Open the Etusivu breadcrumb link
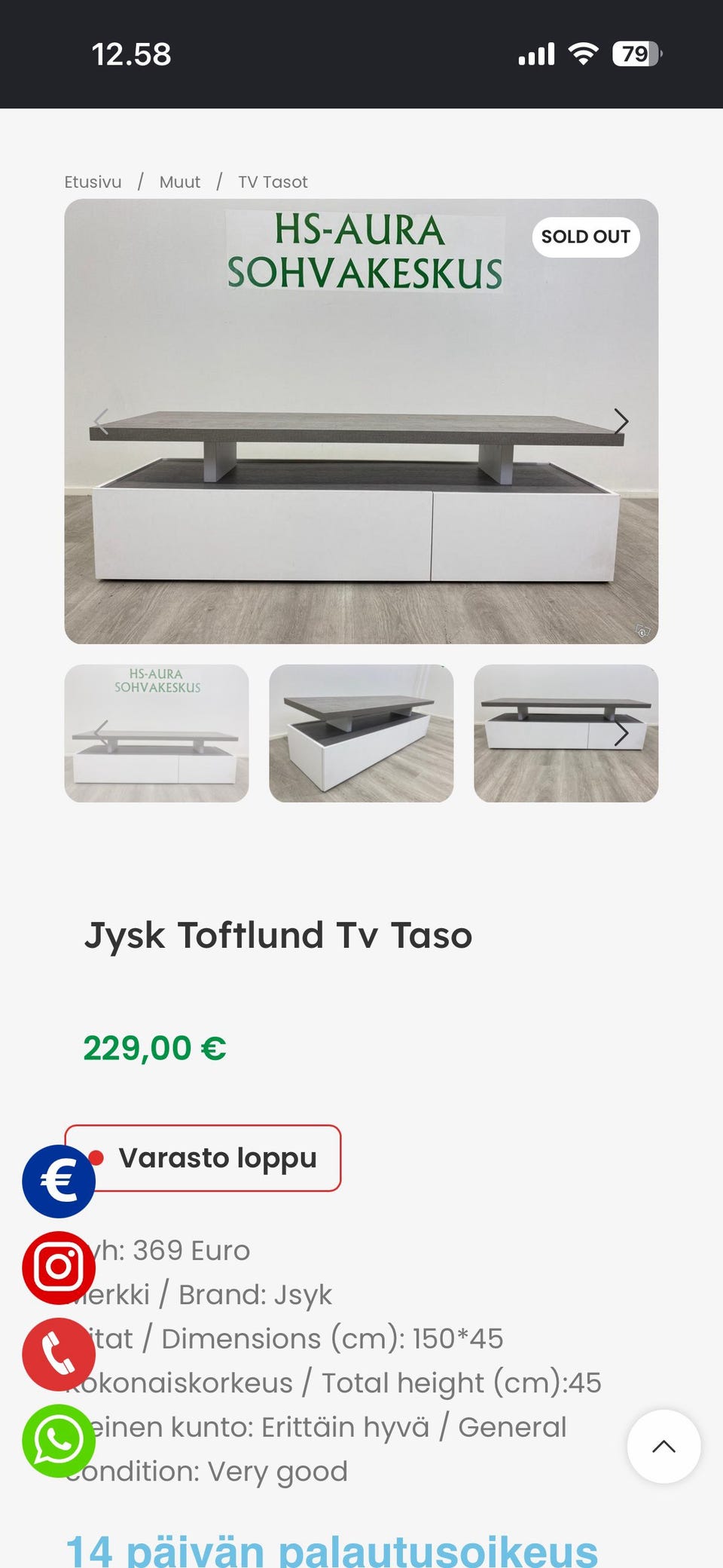The image size is (723, 1568). (93, 182)
